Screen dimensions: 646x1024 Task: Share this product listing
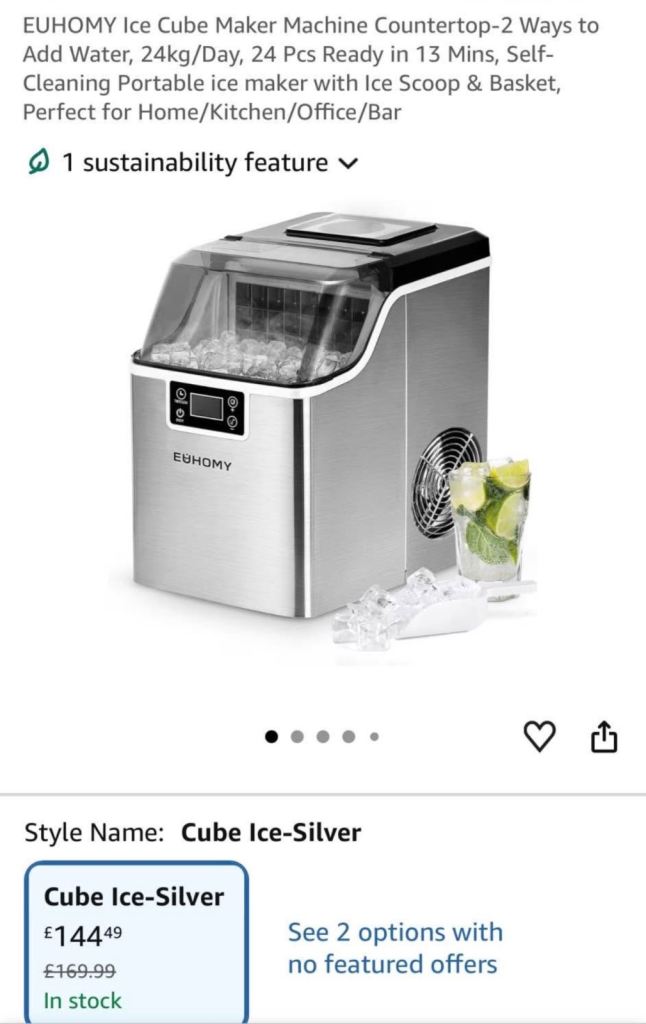point(604,737)
